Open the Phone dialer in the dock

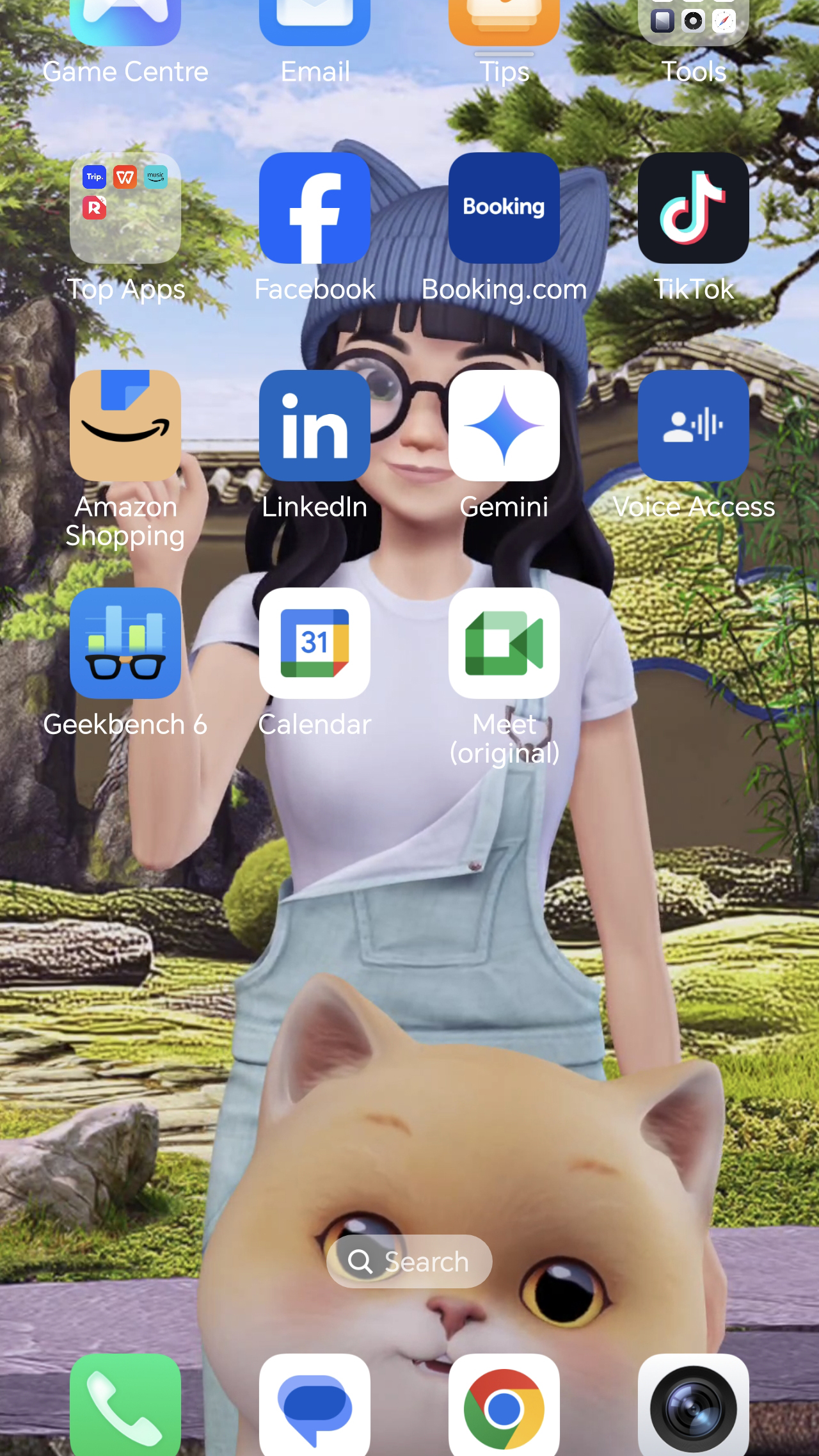(x=125, y=1408)
